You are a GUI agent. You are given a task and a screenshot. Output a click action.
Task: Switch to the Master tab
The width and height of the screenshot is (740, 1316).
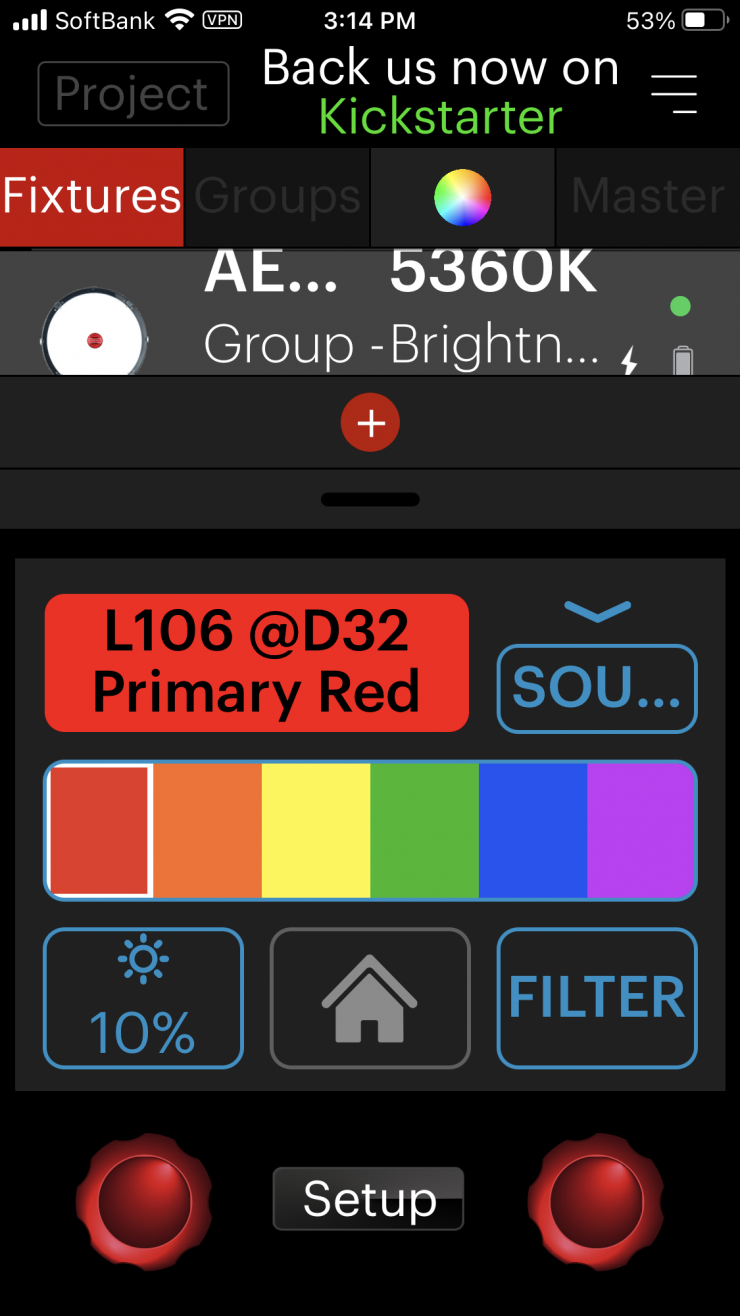pyautogui.click(x=647, y=197)
